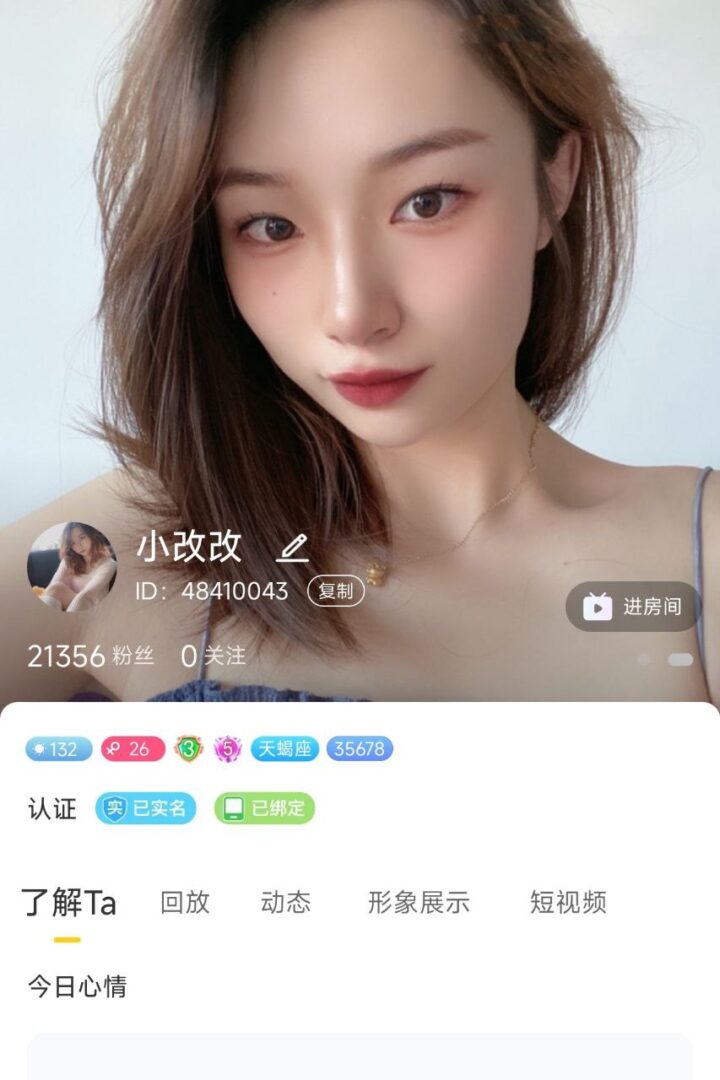Copy the user ID with 复制

[x=335, y=591]
